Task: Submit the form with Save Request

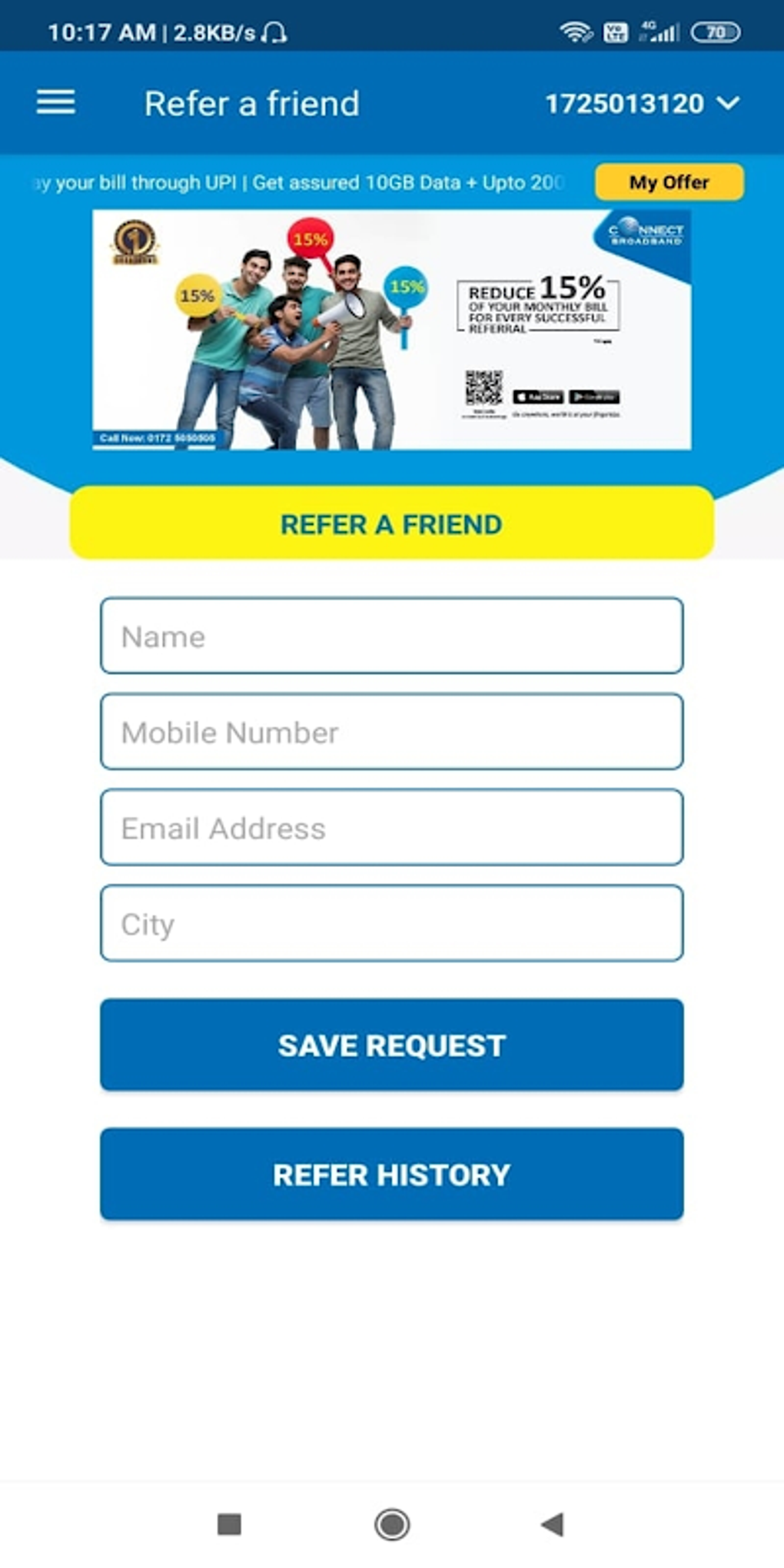Action: click(x=391, y=1045)
